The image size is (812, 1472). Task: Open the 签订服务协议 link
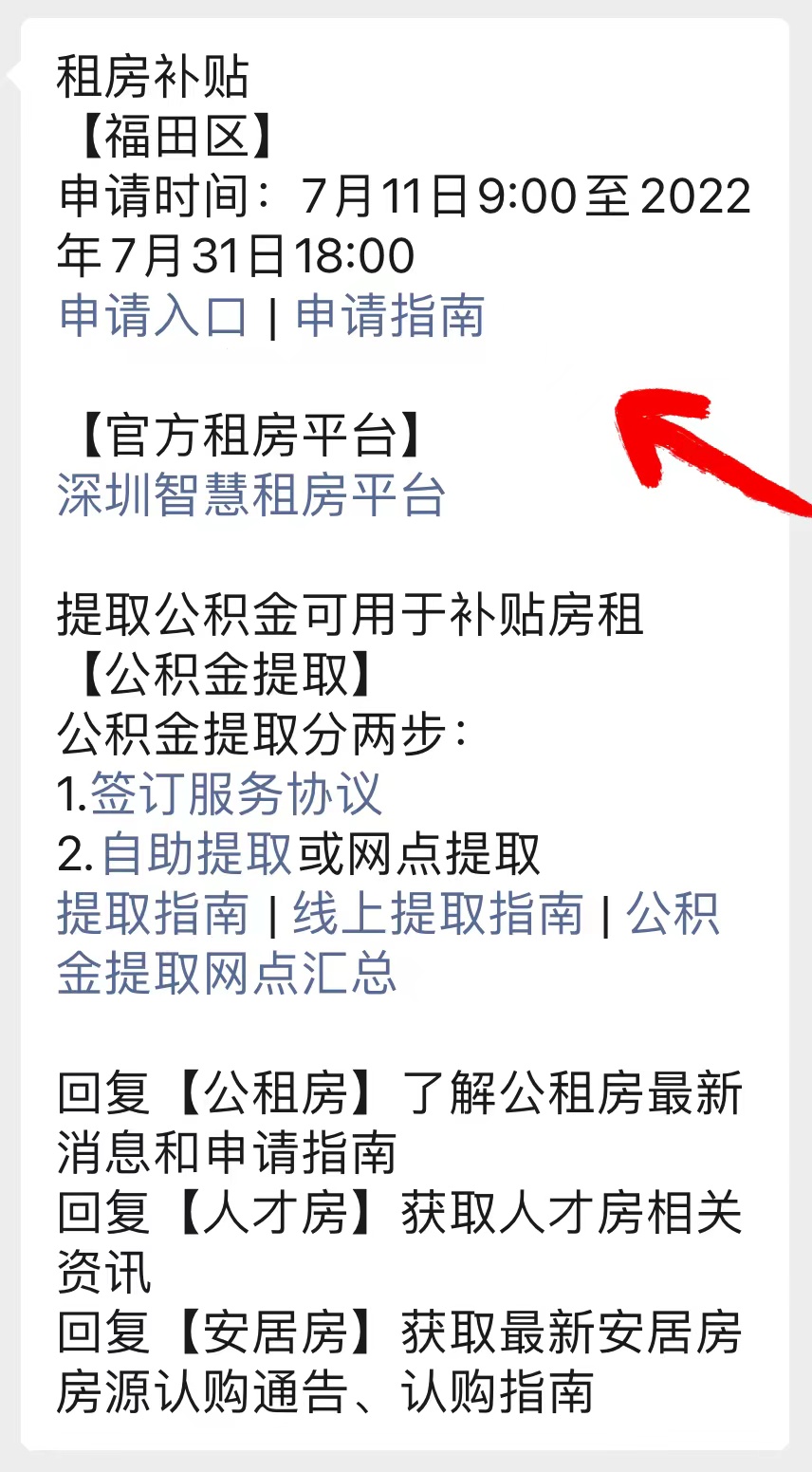(236, 794)
